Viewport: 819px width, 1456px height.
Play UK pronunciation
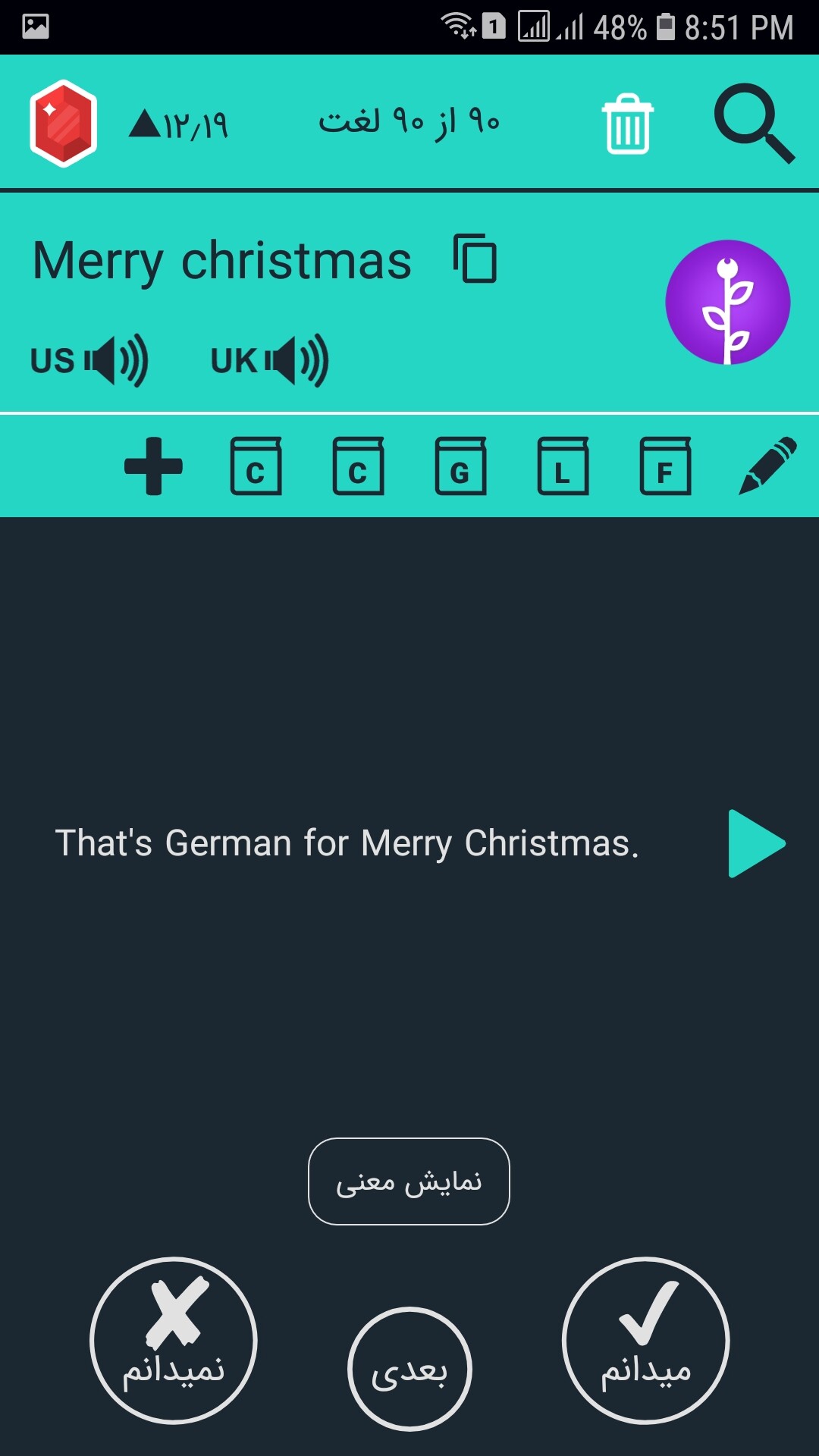point(270,360)
